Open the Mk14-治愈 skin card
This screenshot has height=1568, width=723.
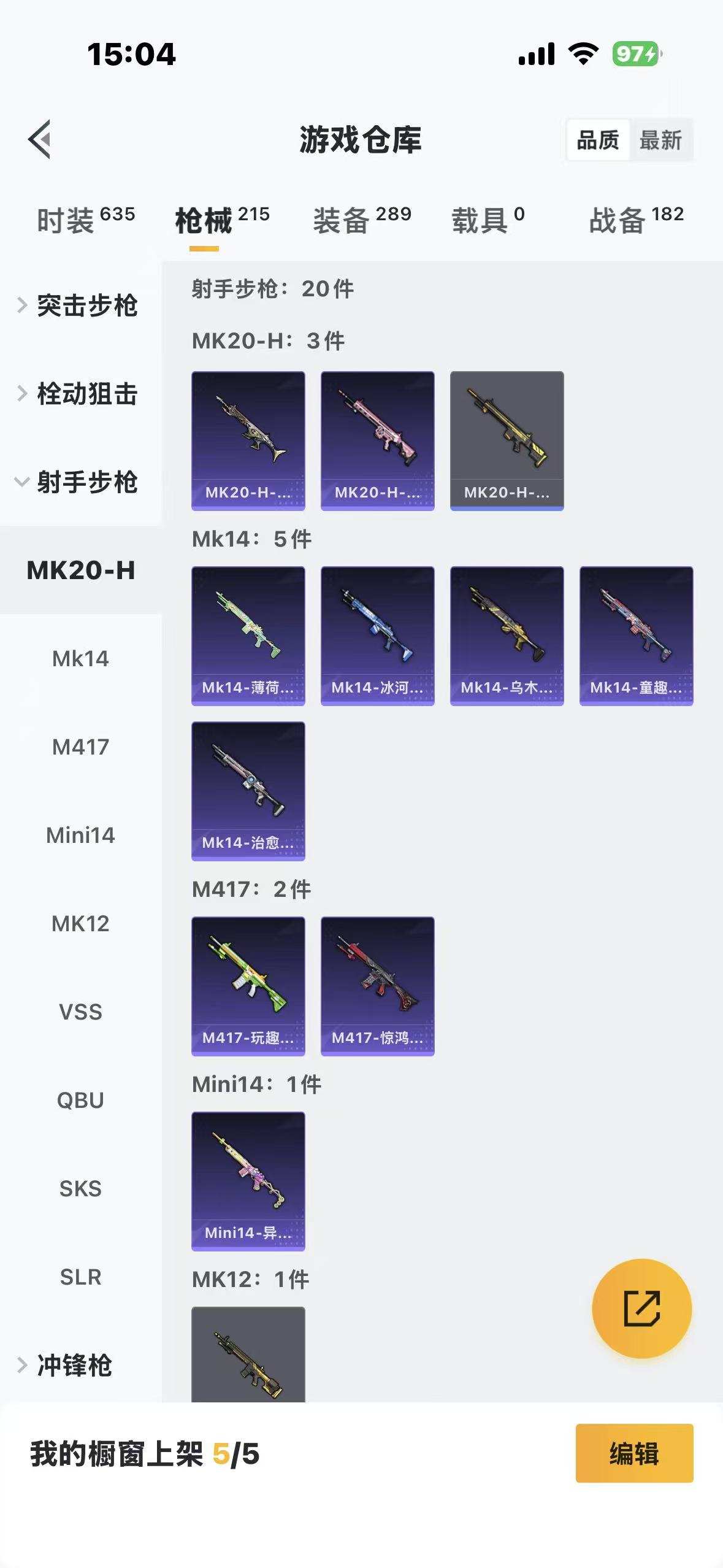(248, 791)
